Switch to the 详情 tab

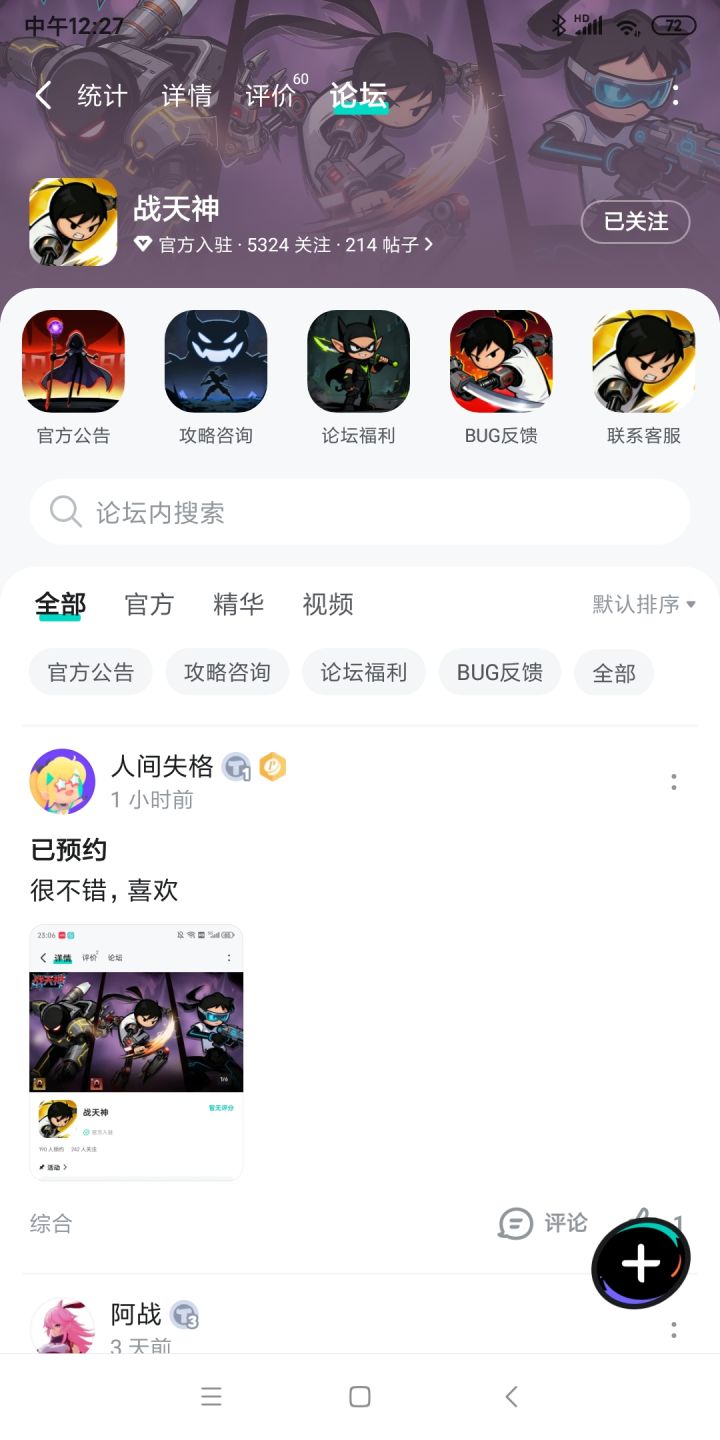pos(187,96)
